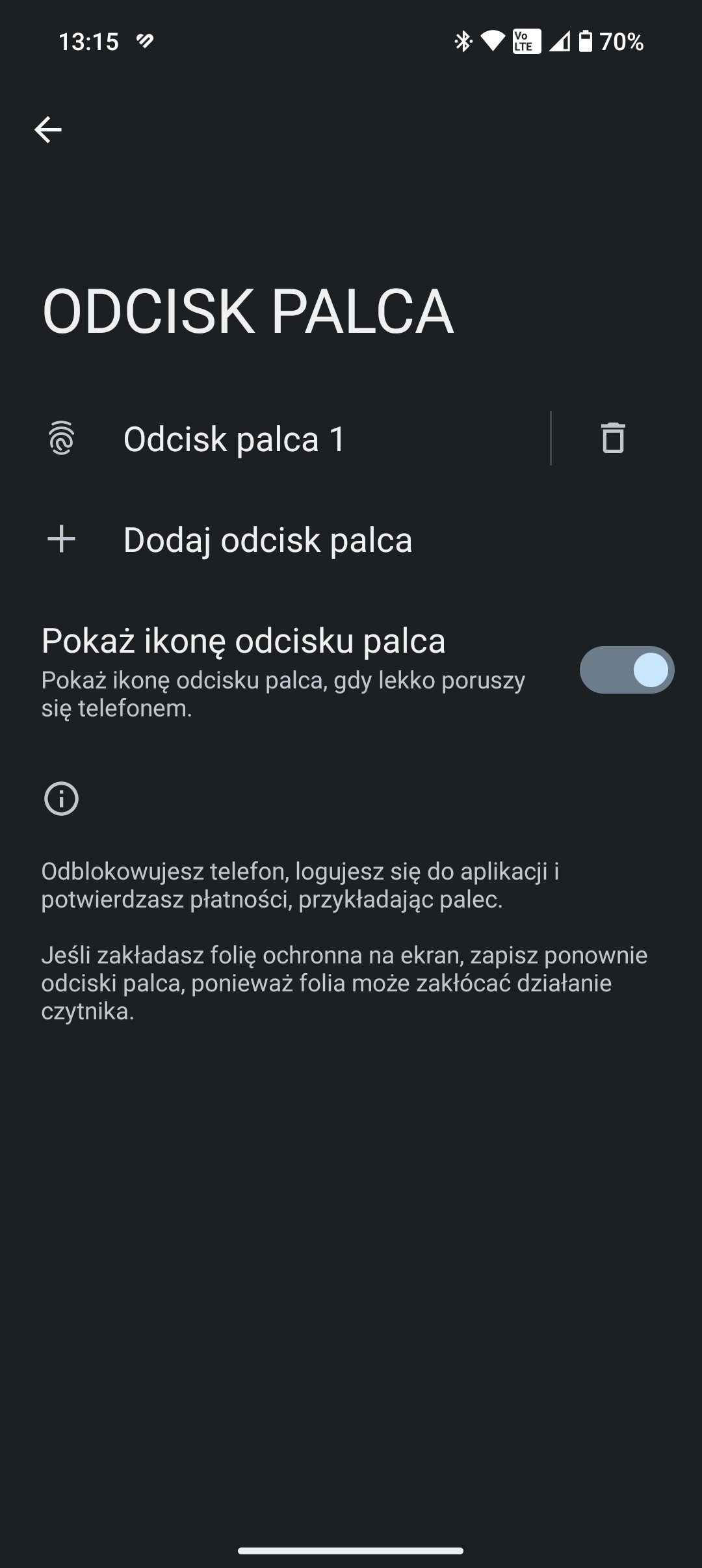Disable the Pokaż ikonę odcisku palca switch
The image size is (702, 1568).
click(x=627, y=670)
